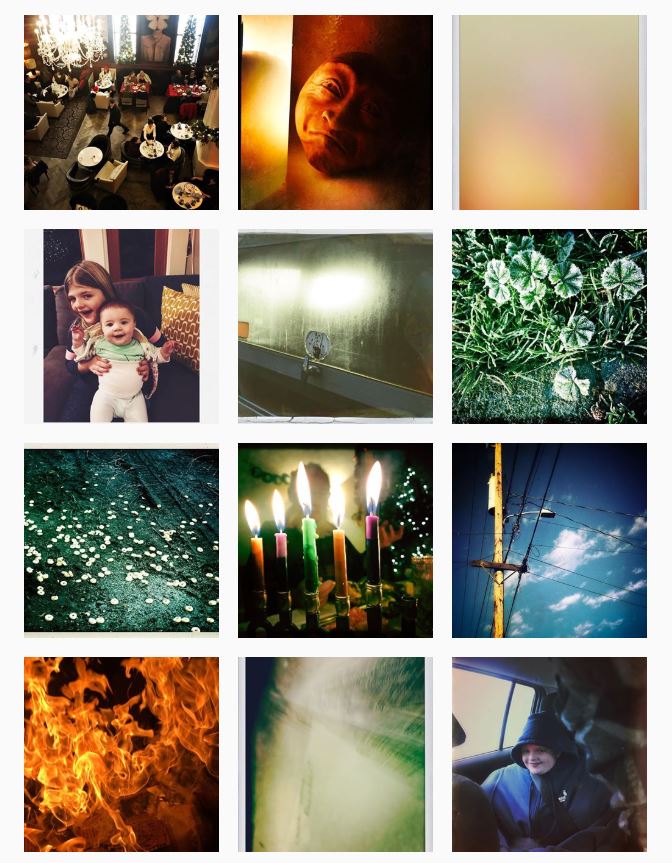Open the white petals on ground photo
The height and width of the screenshot is (863, 672).
[x=121, y=540]
